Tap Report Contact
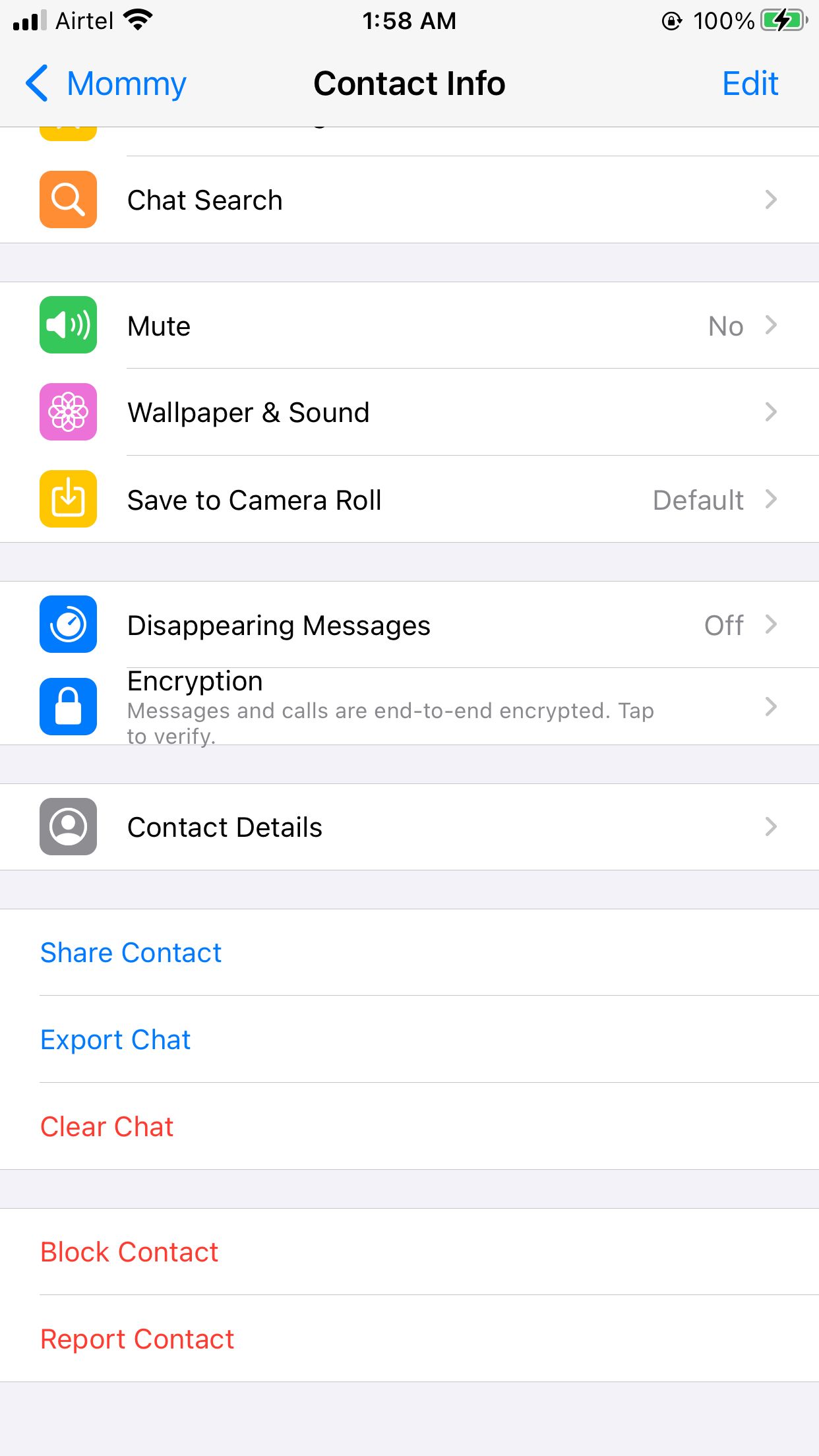 (136, 1338)
